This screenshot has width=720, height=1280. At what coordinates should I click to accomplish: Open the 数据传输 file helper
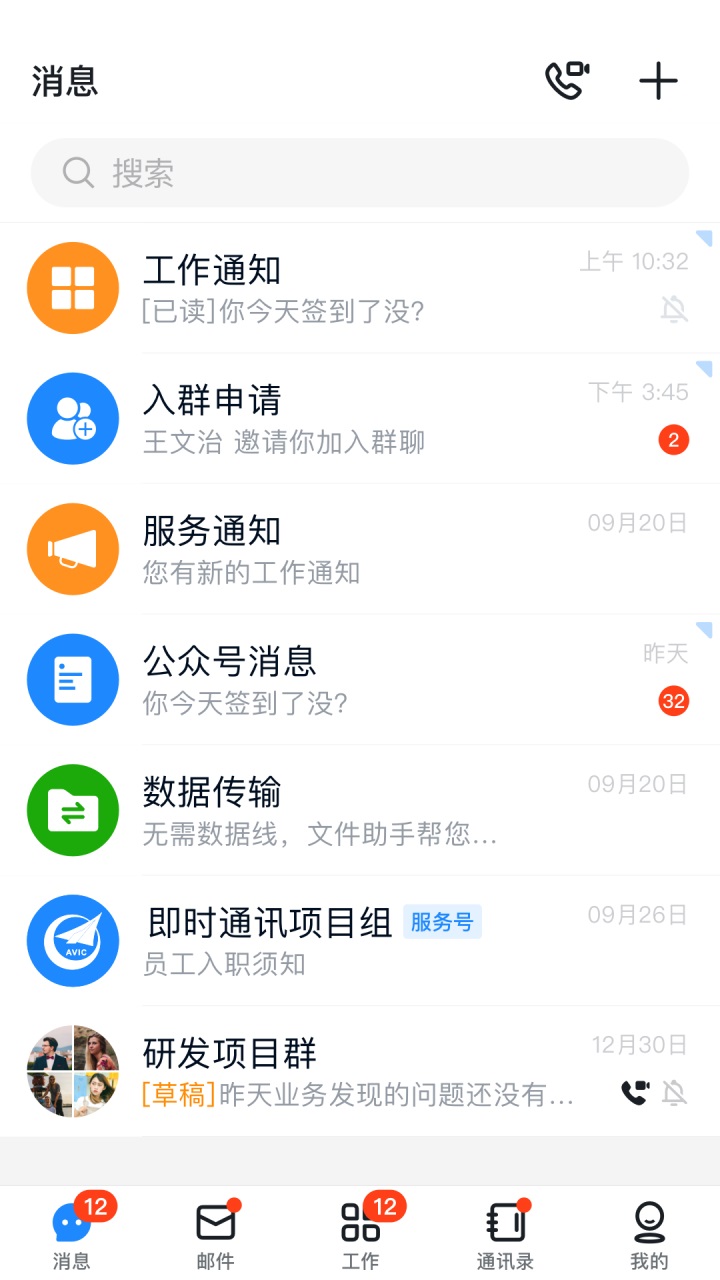coord(360,810)
